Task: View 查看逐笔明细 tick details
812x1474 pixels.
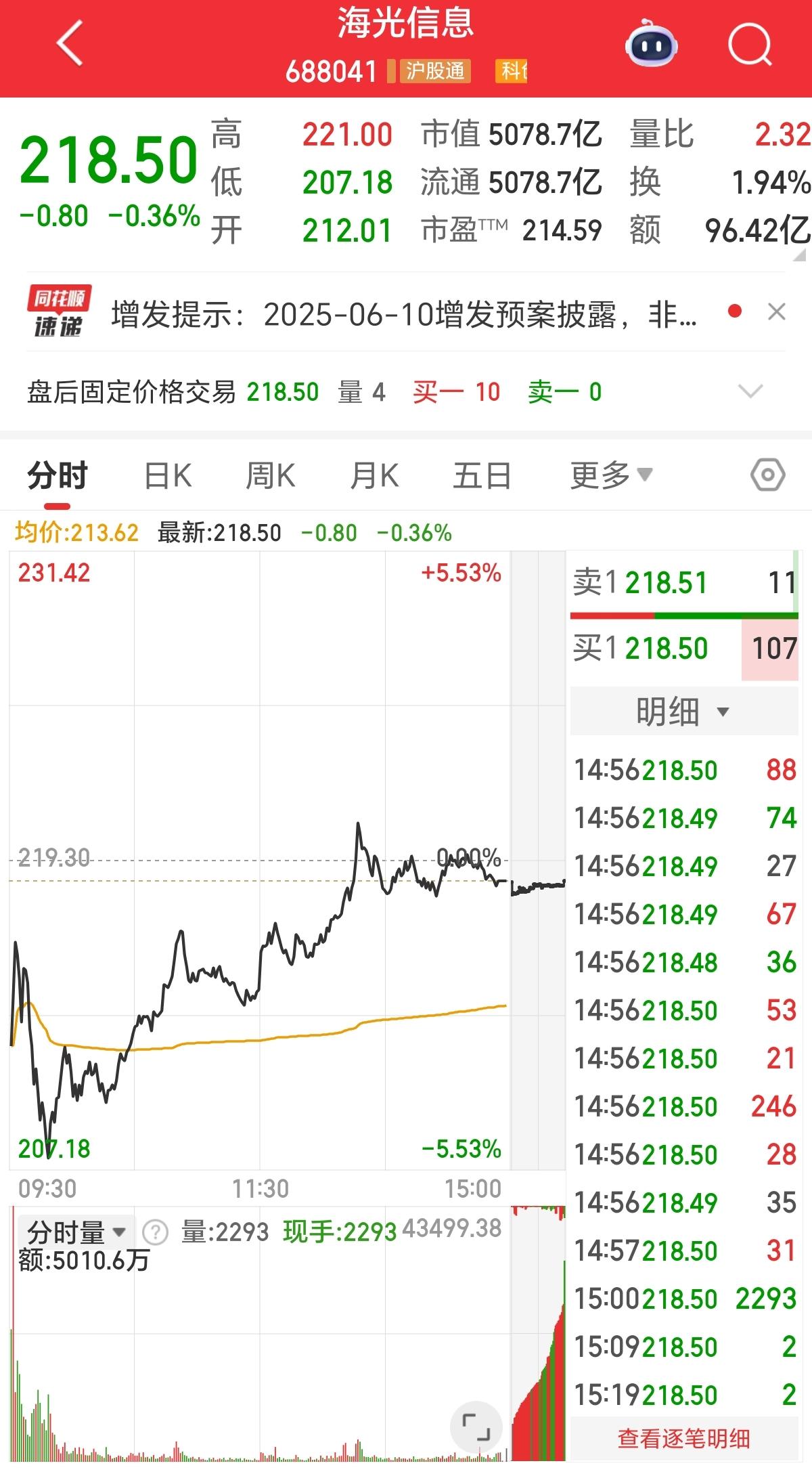Action: pyautogui.click(x=683, y=1439)
